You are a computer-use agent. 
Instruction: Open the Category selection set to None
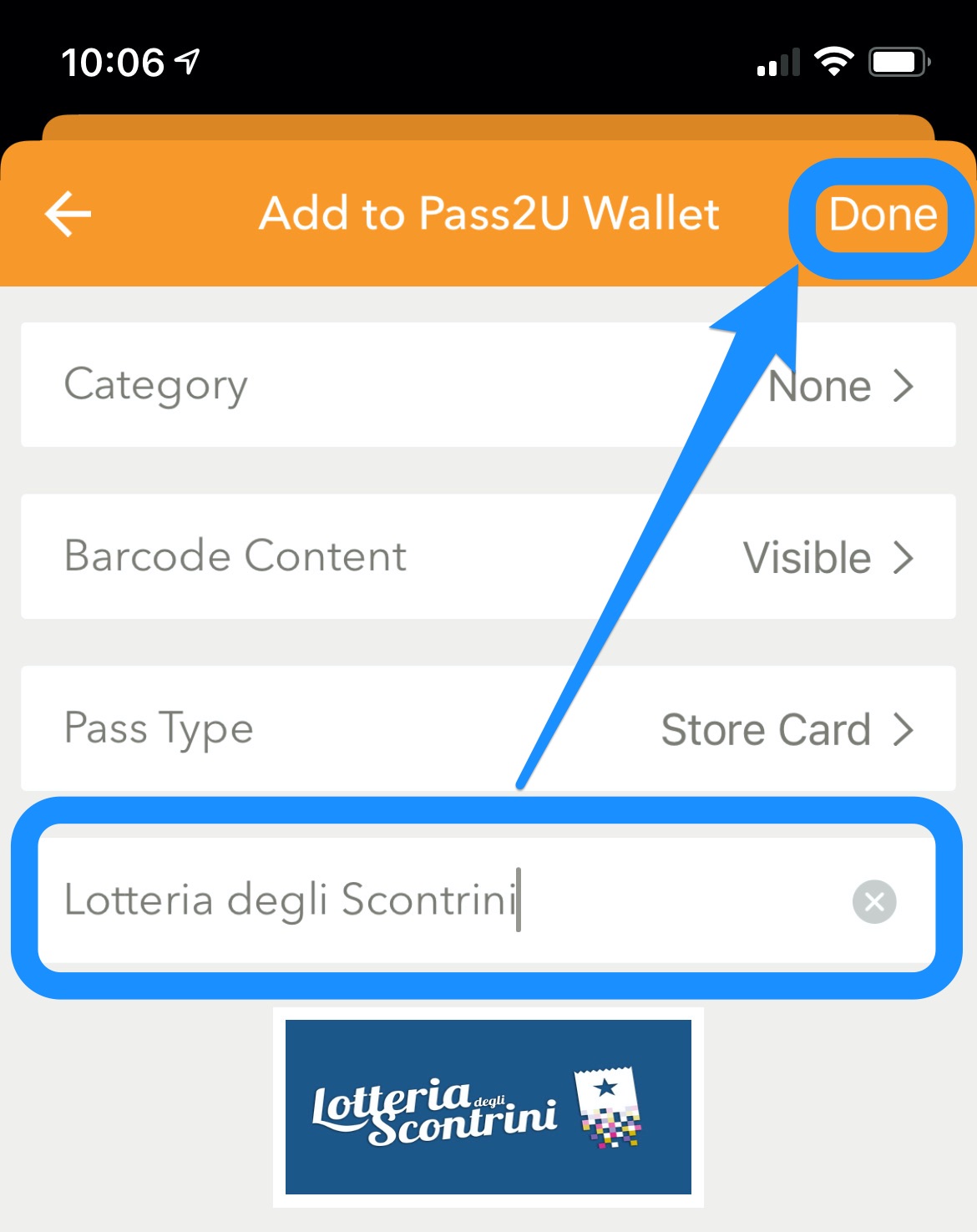point(488,385)
